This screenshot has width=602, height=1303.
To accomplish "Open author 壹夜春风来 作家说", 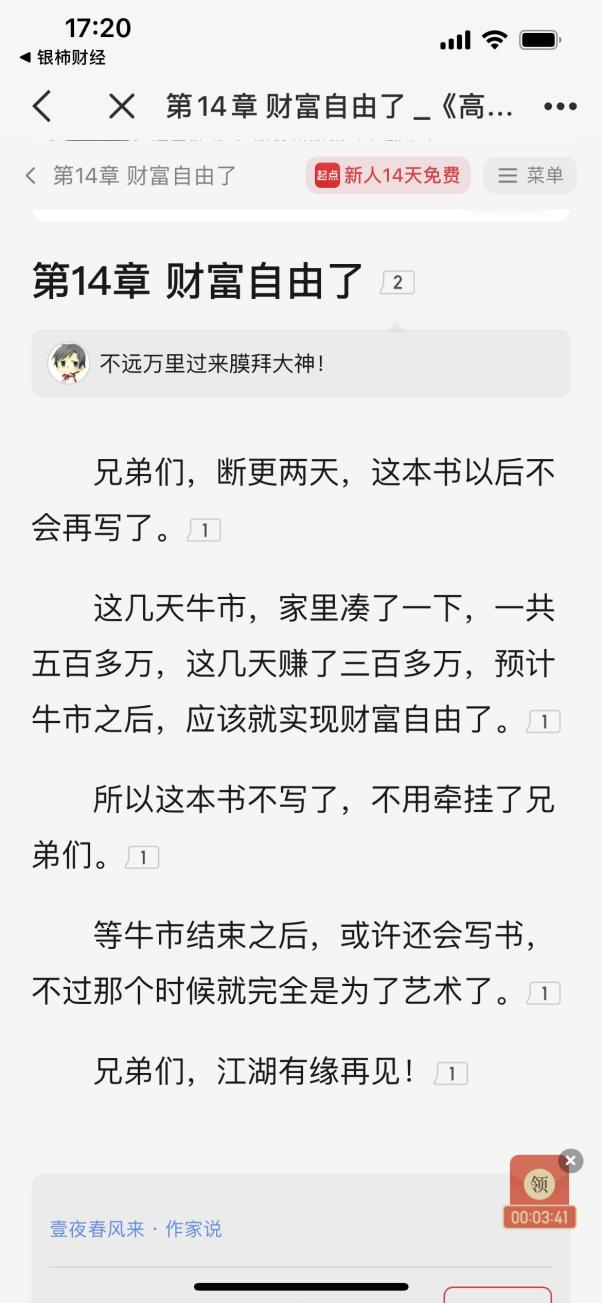I will [136, 1229].
